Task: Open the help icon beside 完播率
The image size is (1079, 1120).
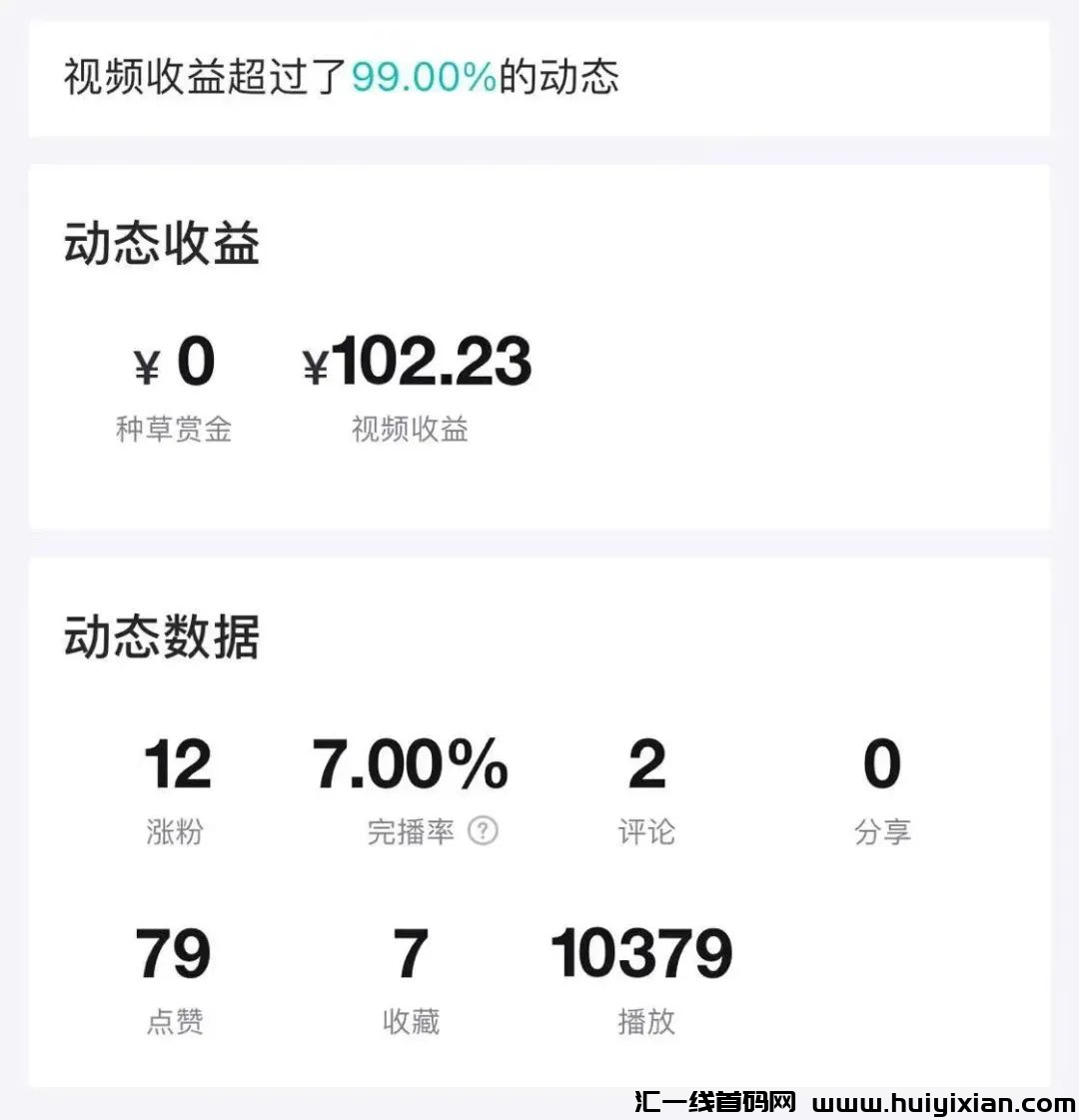Action: [483, 830]
